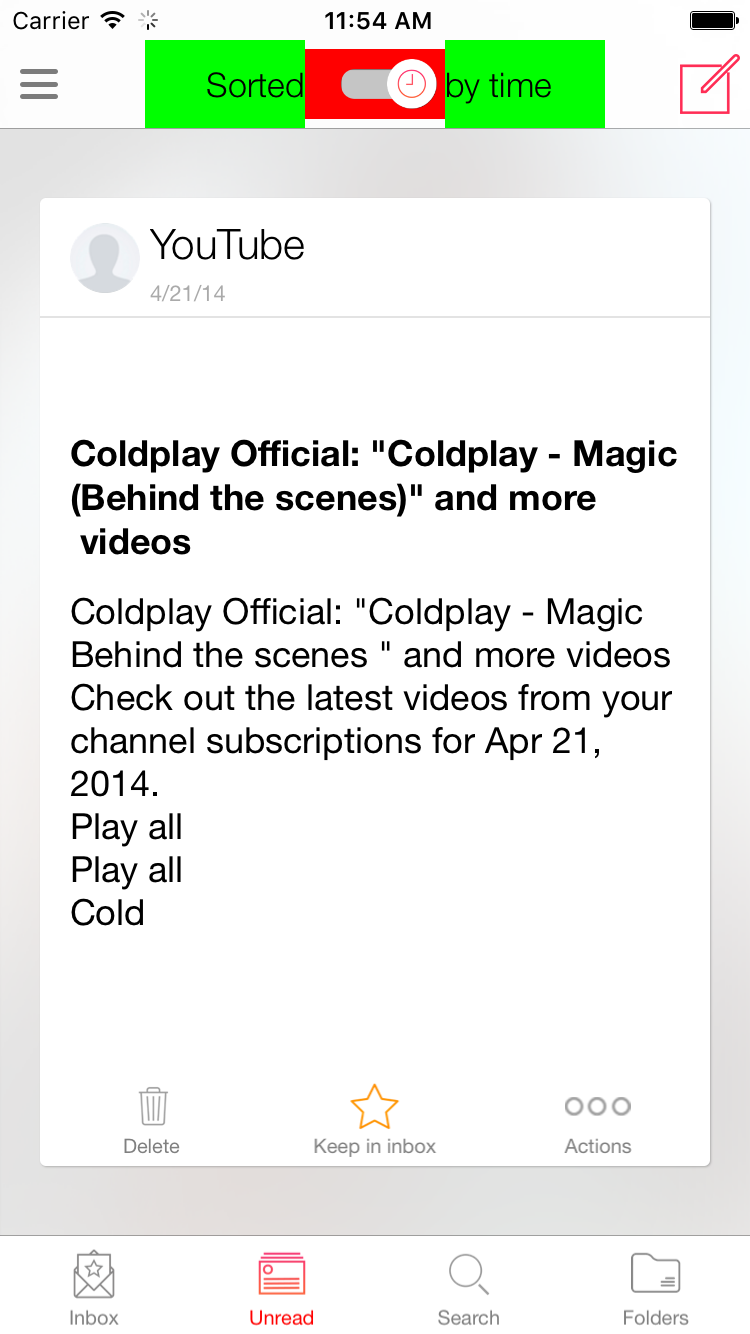
Task: Select the Unread tab
Action: coord(281,1289)
